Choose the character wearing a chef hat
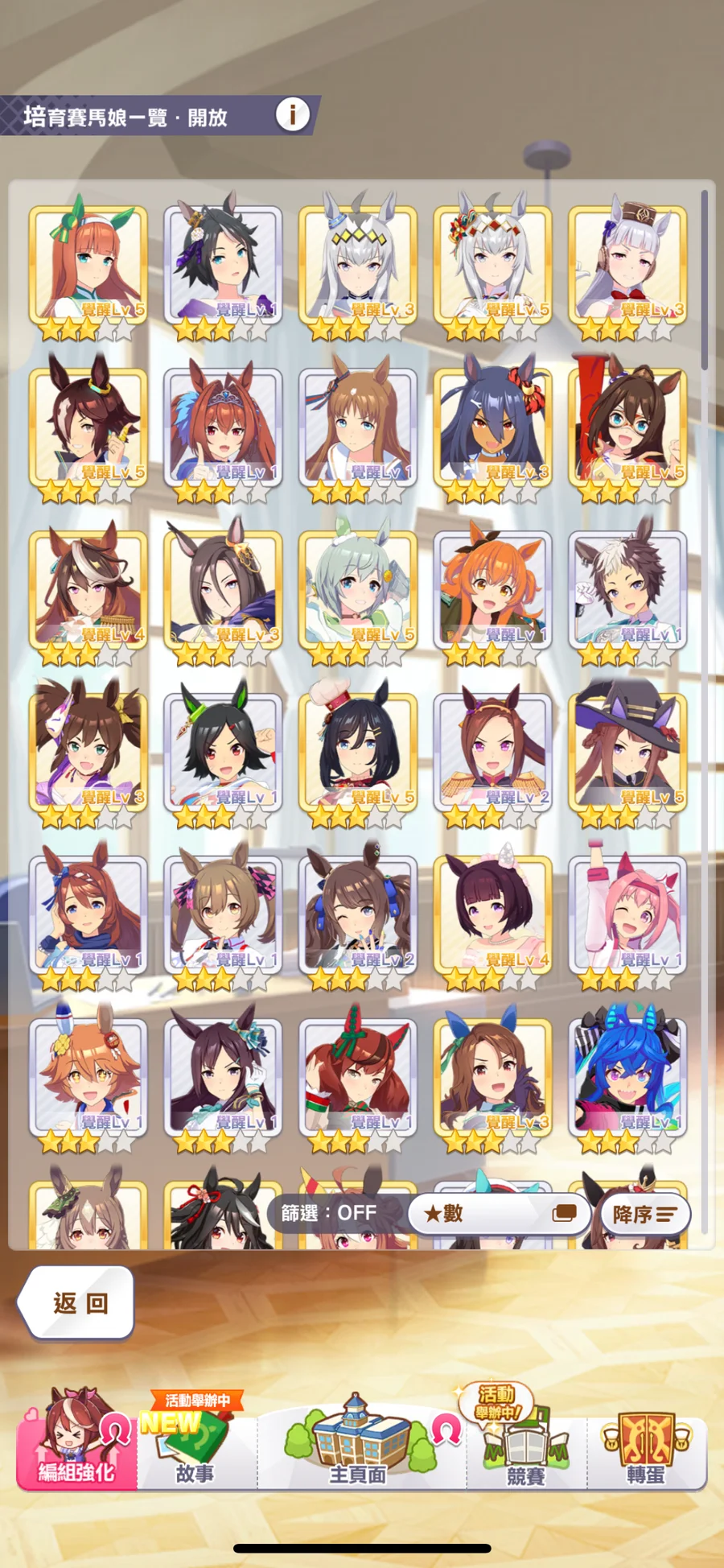 358,751
